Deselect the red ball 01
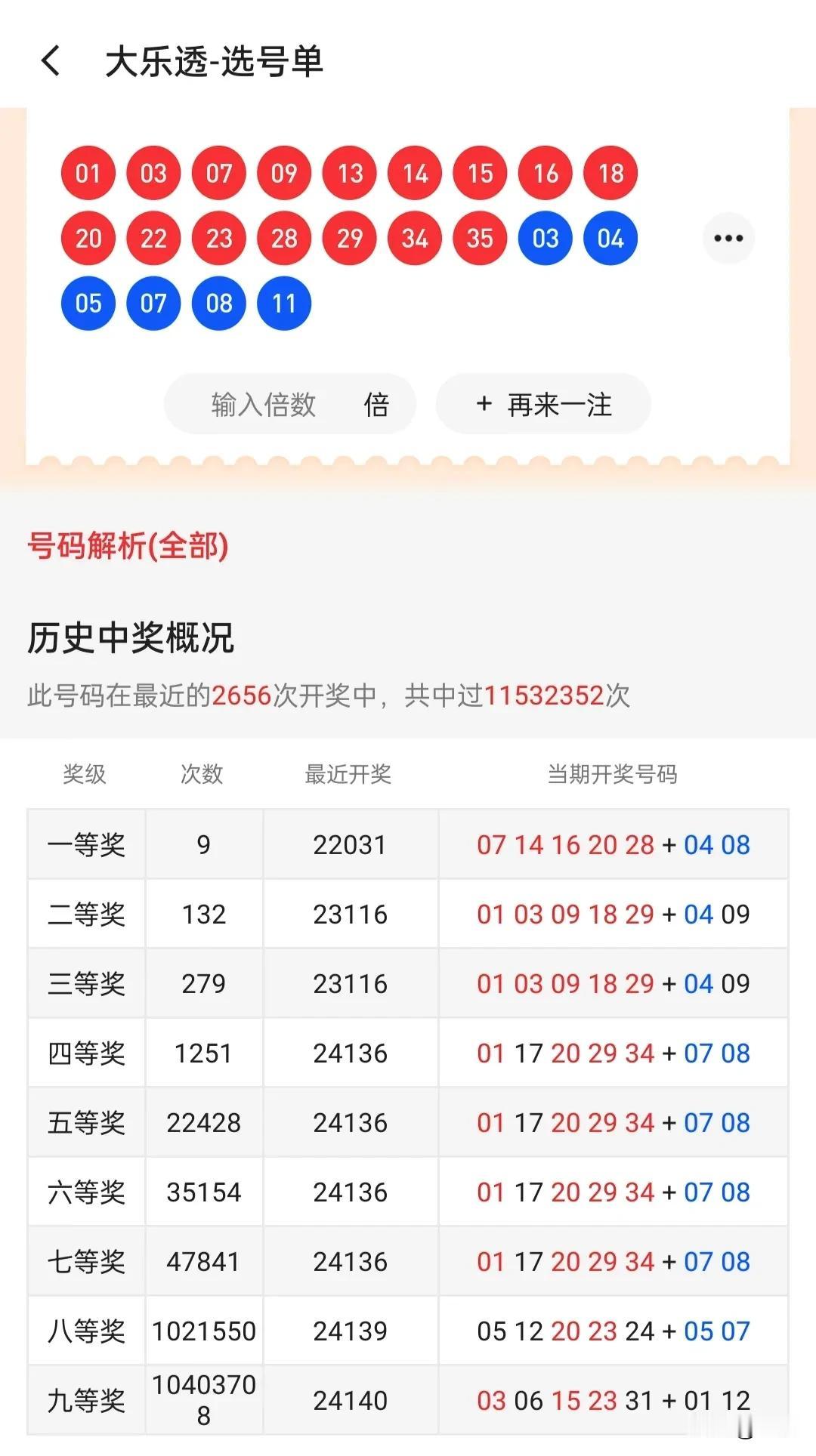 click(x=88, y=173)
